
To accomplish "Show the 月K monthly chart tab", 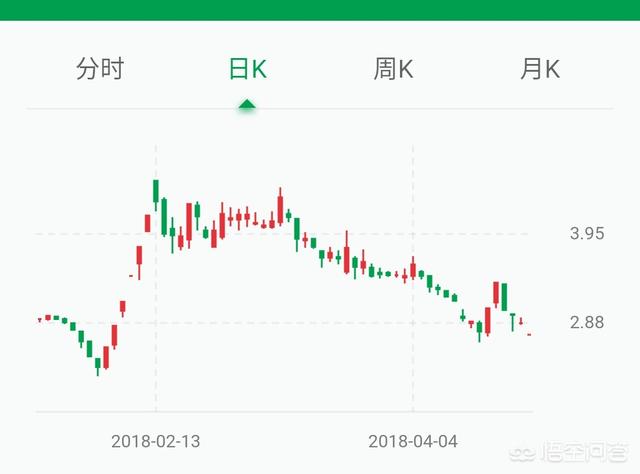I will 540,69.
